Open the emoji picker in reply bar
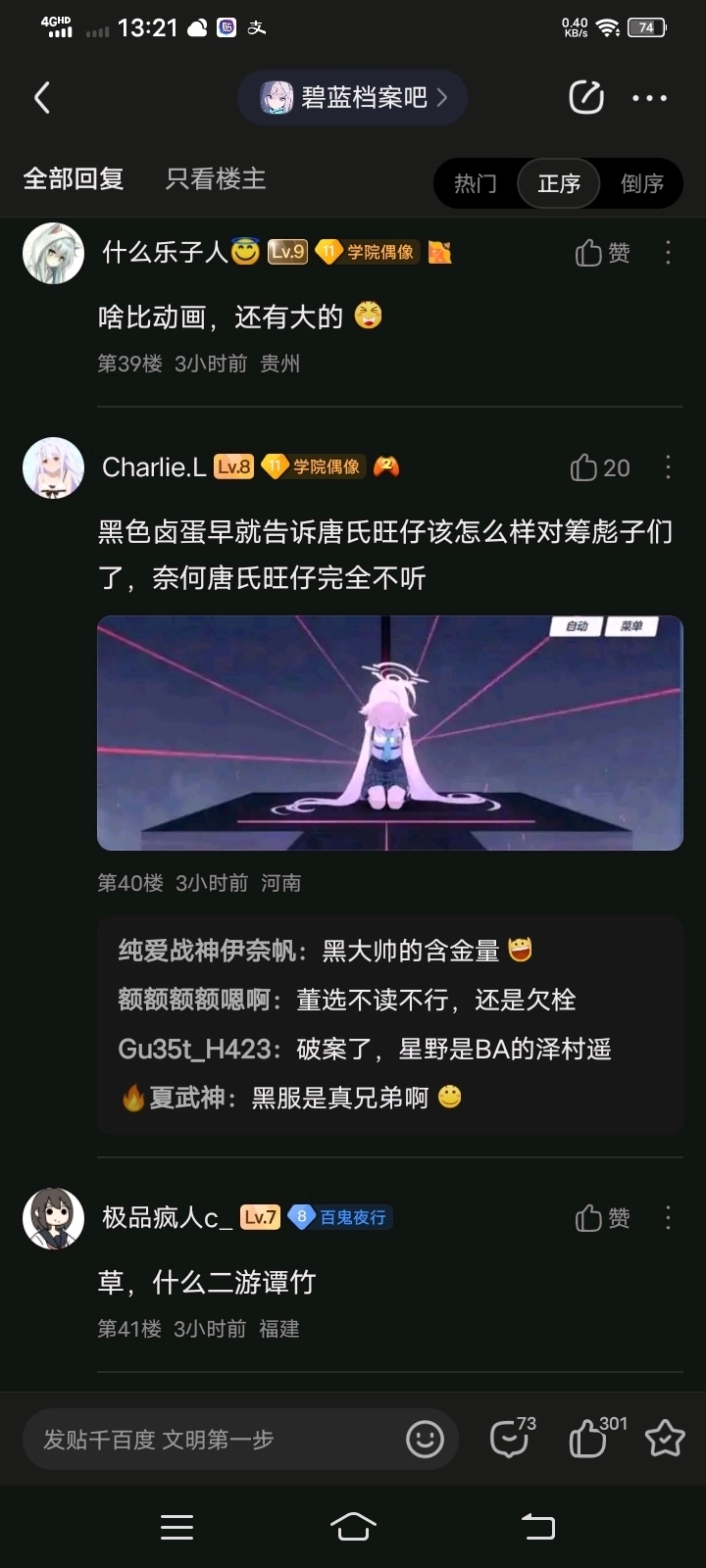 (425, 1440)
